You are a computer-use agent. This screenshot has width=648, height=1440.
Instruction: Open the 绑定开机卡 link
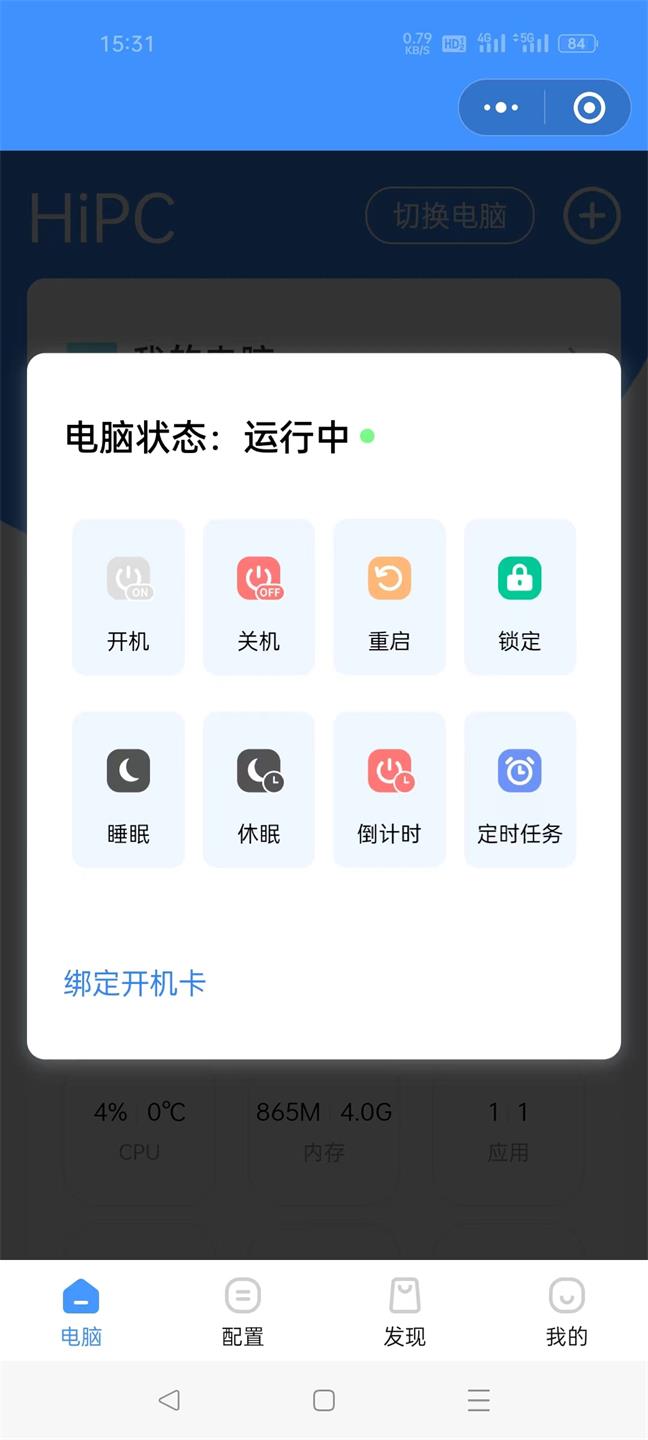coord(135,983)
